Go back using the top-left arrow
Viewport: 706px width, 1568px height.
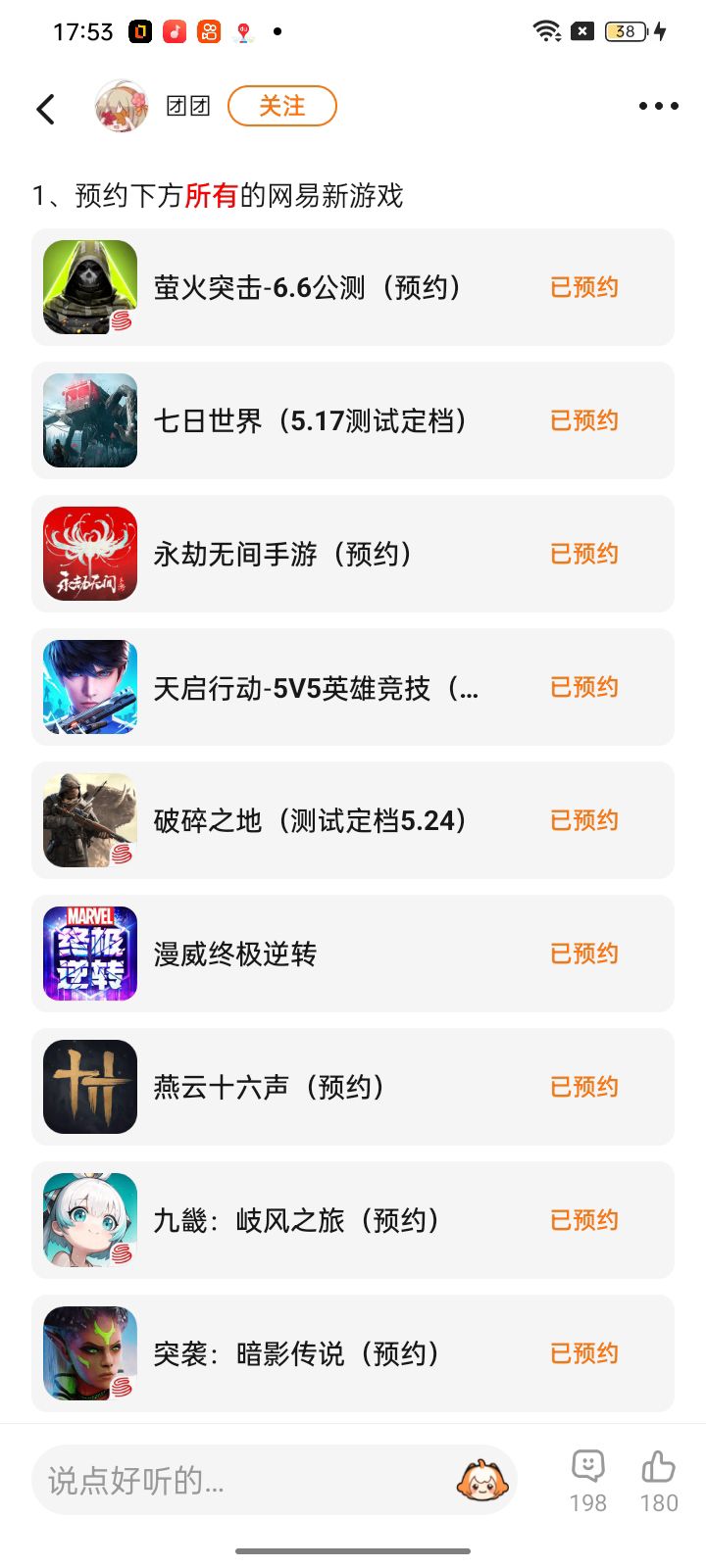click(x=45, y=108)
